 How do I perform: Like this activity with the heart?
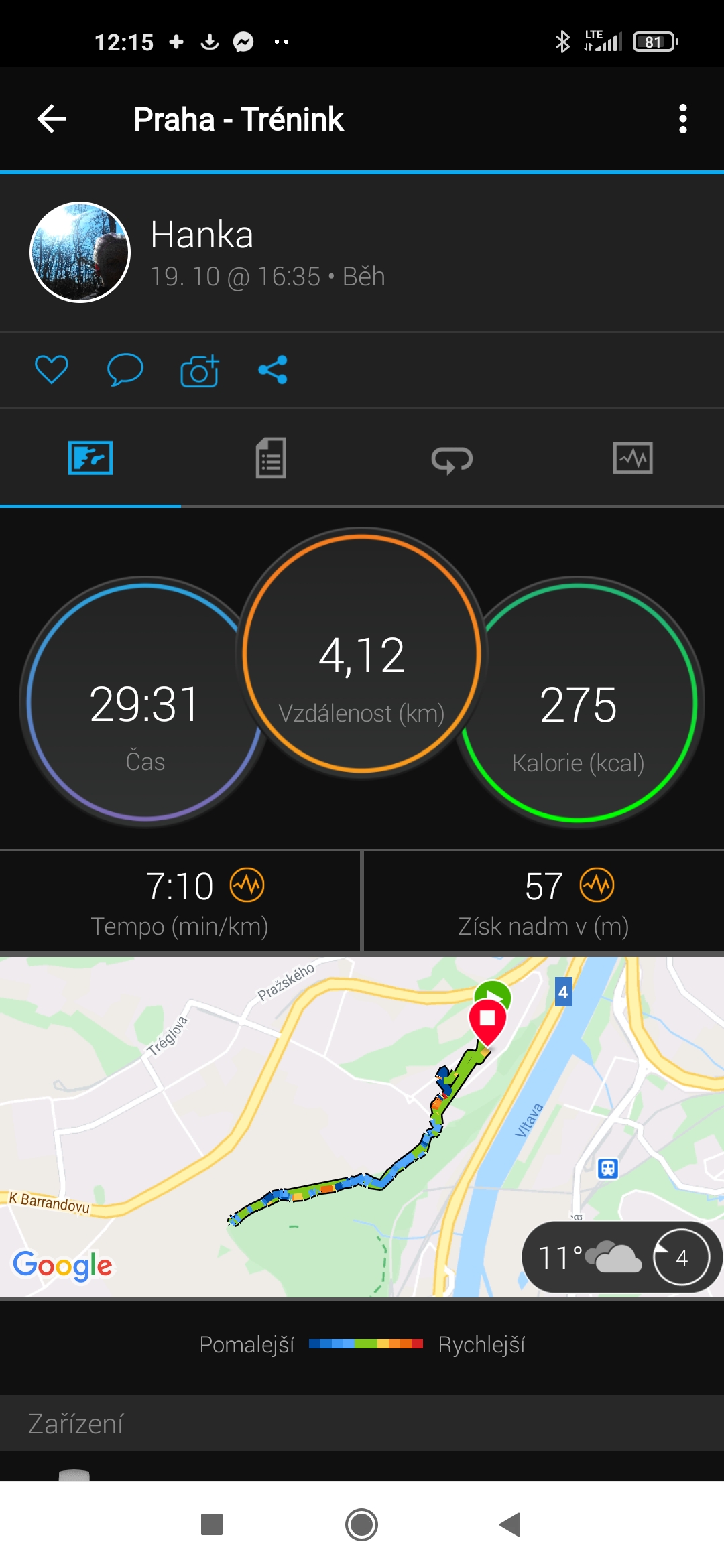pyautogui.click(x=52, y=369)
